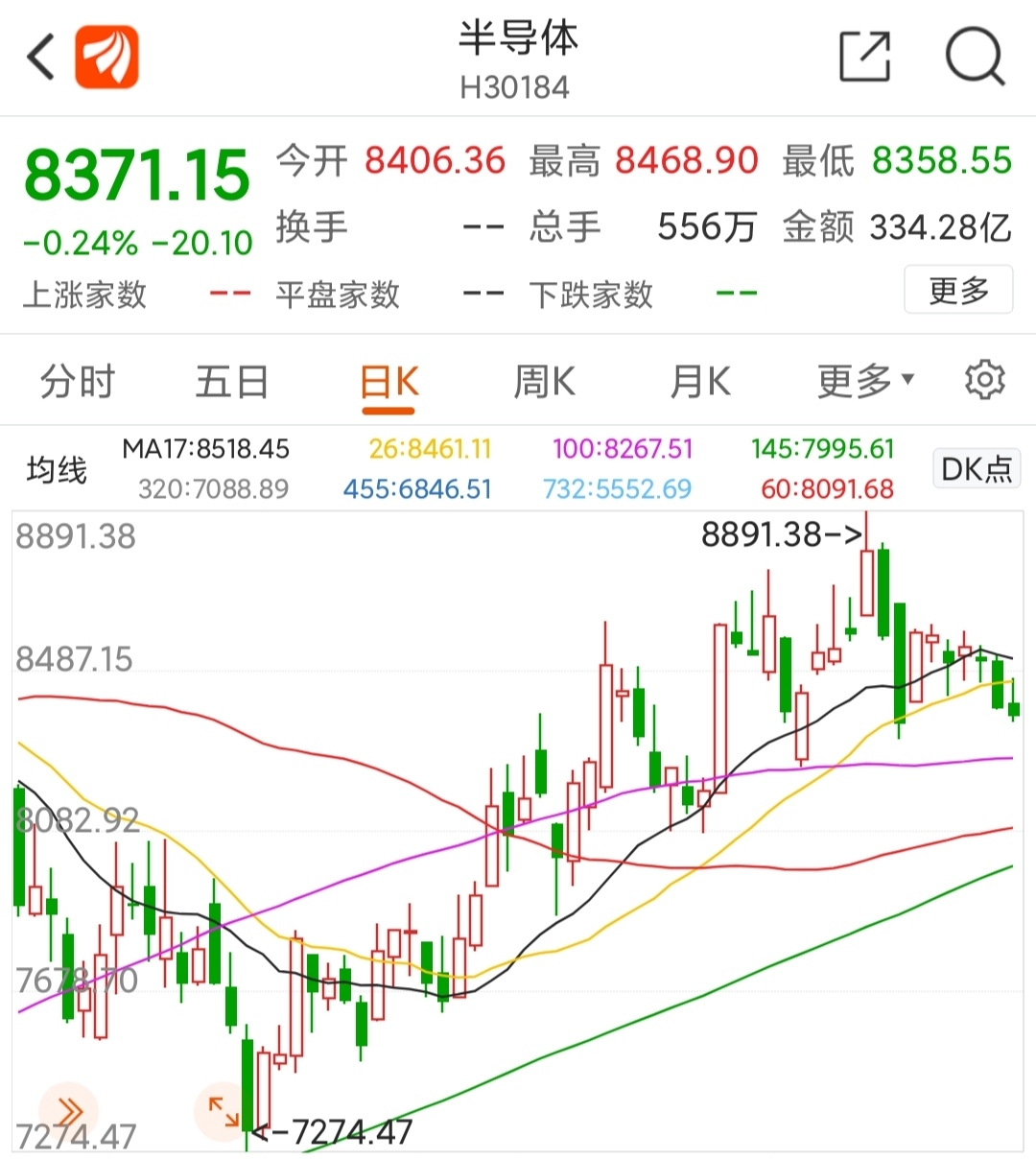
Task: Switch to the 分时 chart tab
Action: click(x=77, y=382)
